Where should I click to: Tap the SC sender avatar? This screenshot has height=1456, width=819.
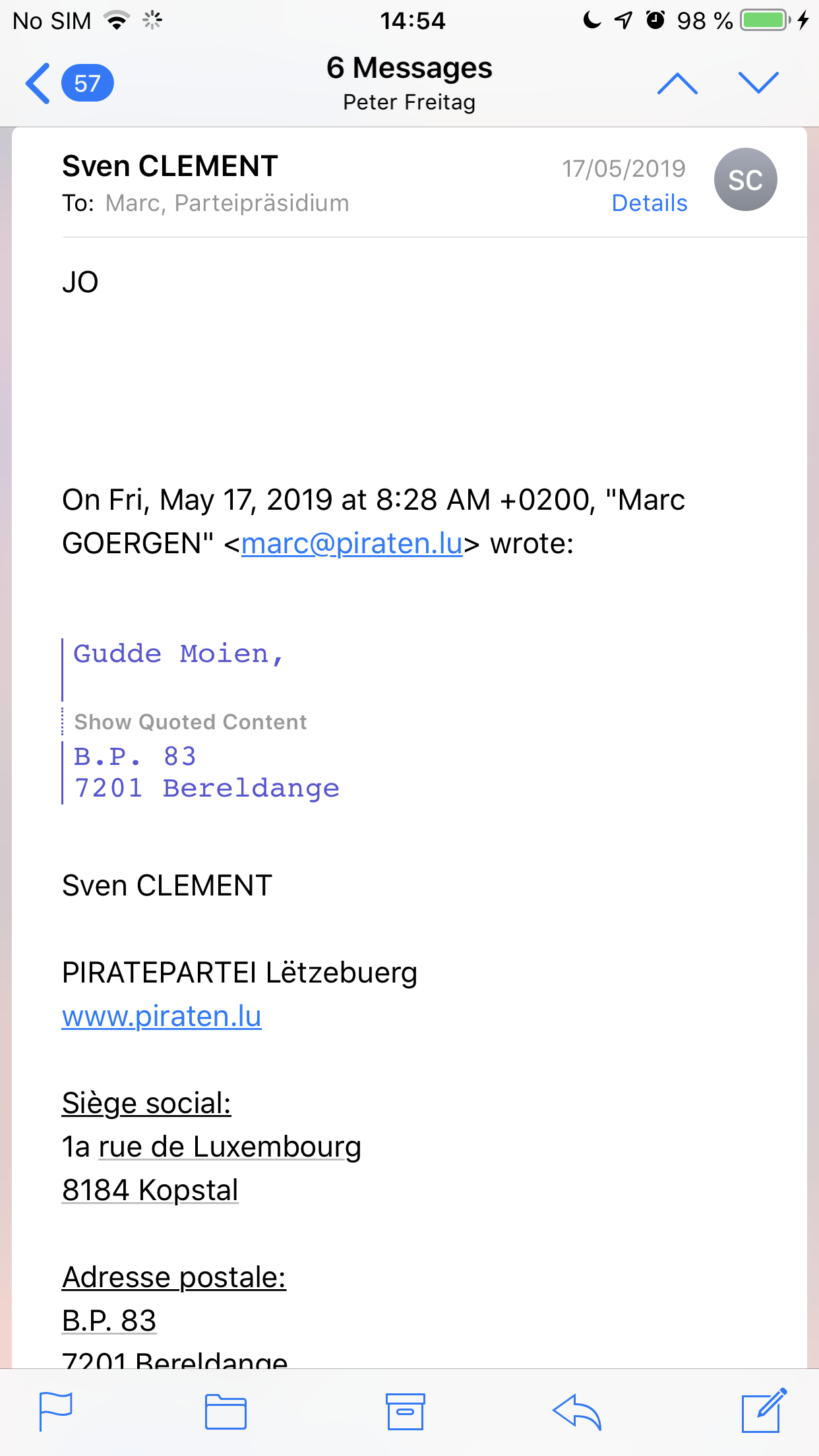pyautogui.click(x=745, y=180)
